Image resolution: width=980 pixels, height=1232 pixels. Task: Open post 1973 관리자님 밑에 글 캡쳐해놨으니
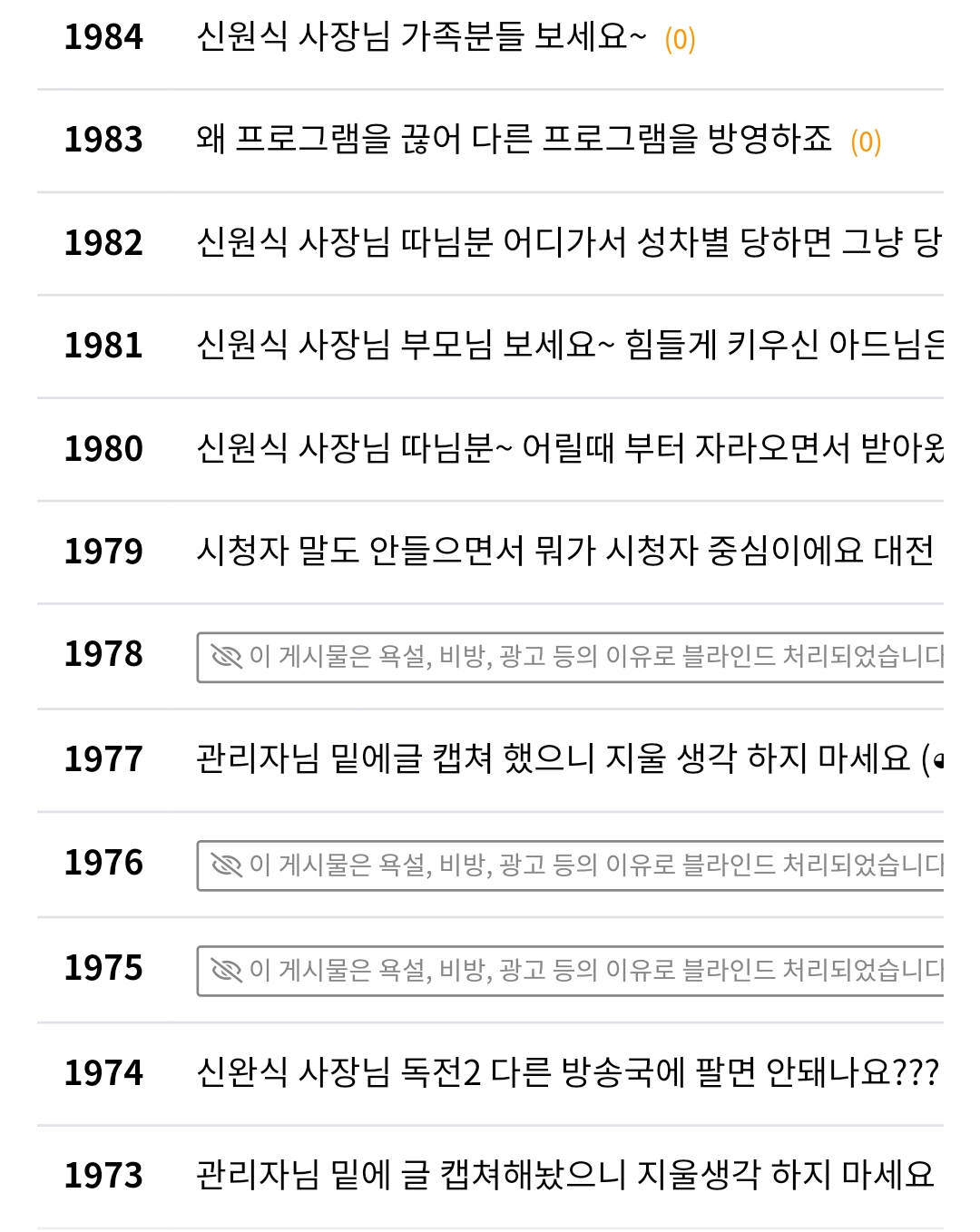[x=564, y=1175]
